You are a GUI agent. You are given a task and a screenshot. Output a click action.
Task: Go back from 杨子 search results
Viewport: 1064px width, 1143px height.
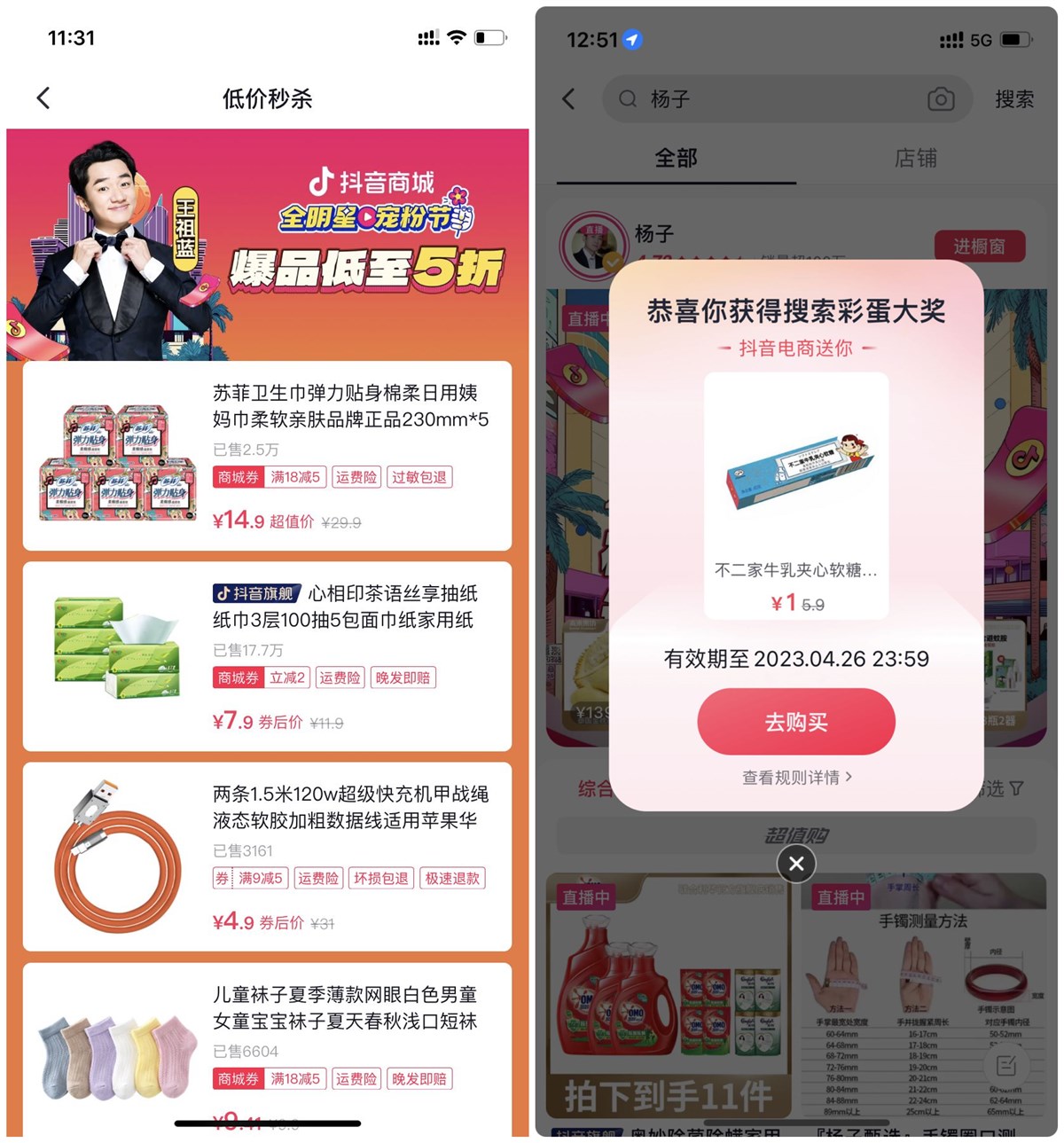tap(569, 99)
